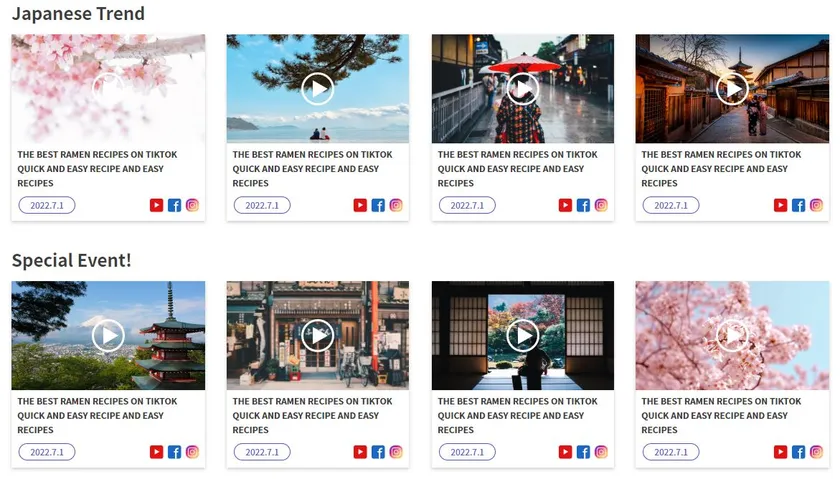840x479 pixels.
Task: Open Instagram icon on the dusk pagoda street card
Action: (816, 205)
